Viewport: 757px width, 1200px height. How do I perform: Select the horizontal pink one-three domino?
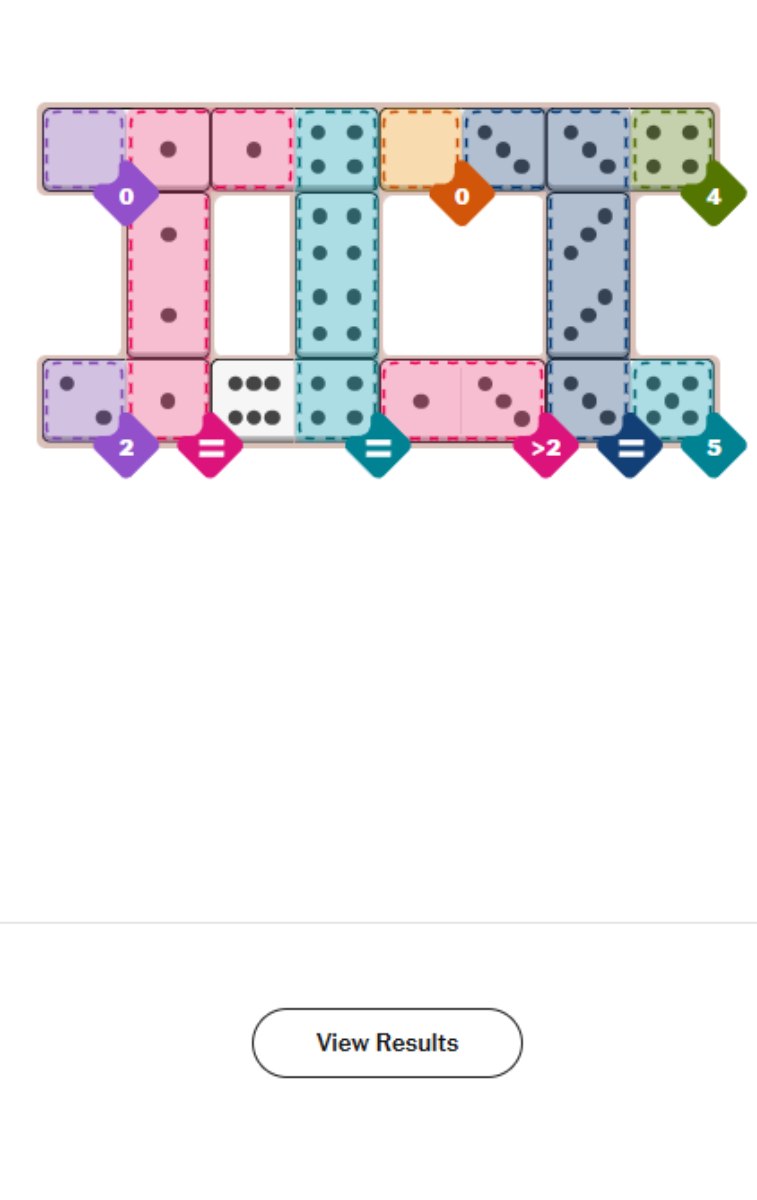coord(462,398)
